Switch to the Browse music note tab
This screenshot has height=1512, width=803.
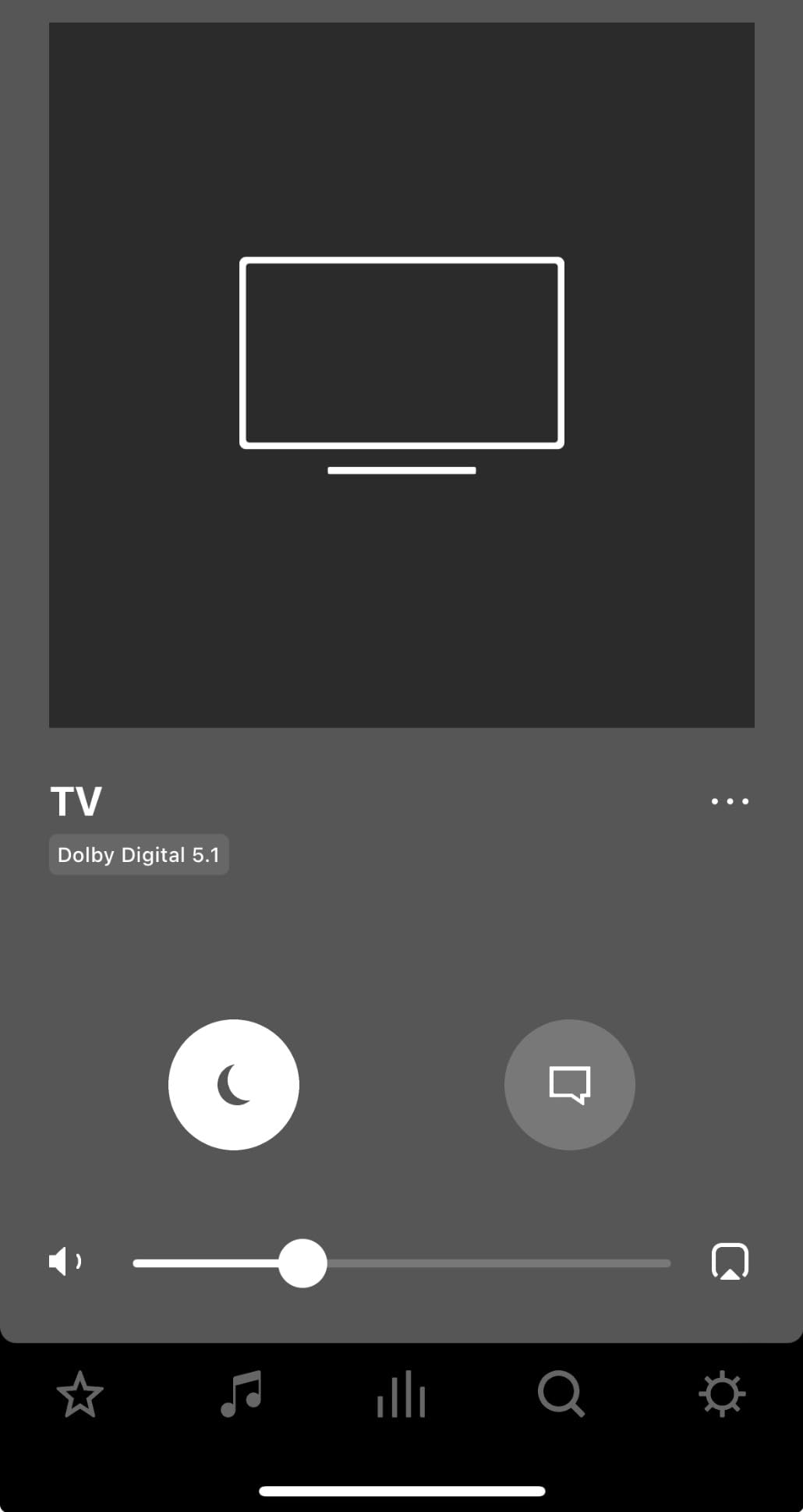coord(241,1394)
